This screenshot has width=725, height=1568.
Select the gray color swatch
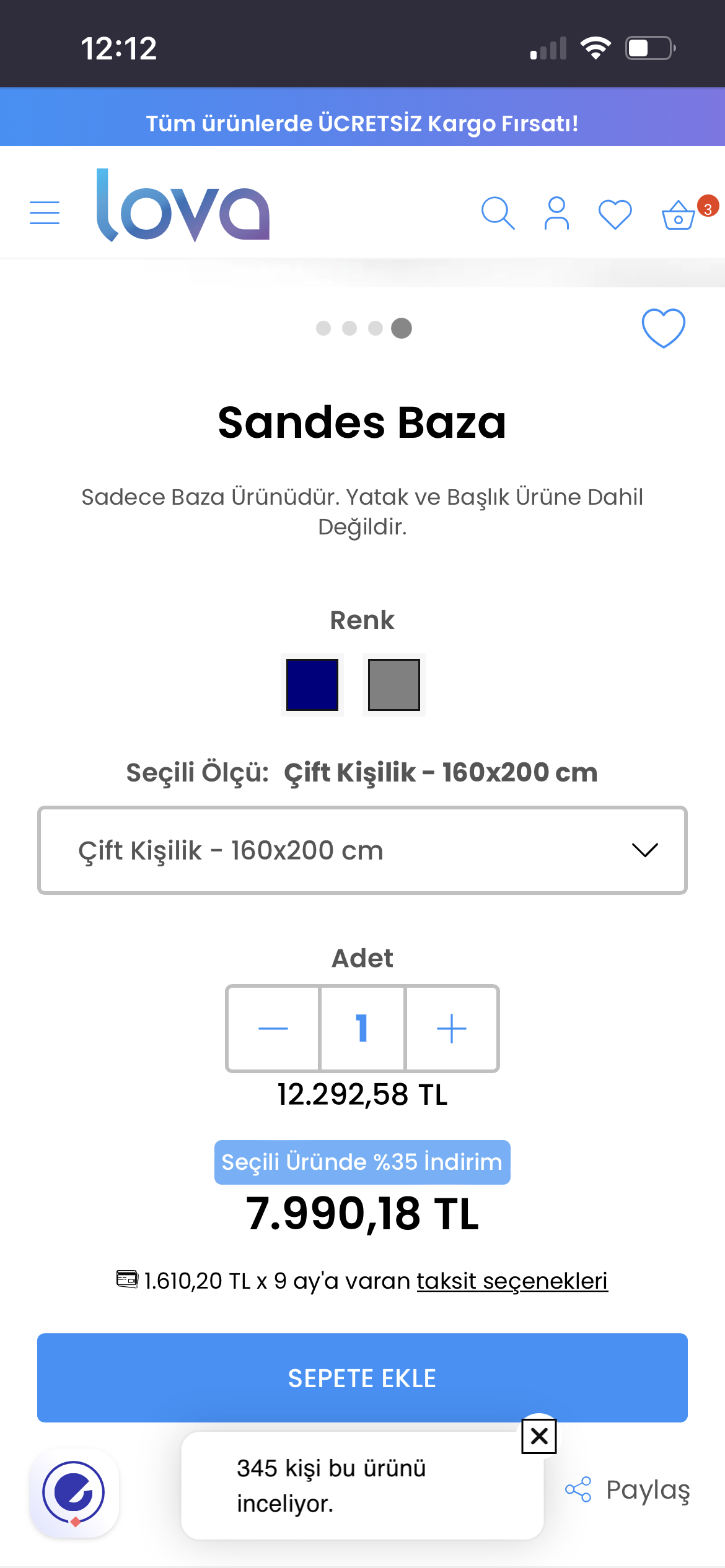tap(394, 685)
